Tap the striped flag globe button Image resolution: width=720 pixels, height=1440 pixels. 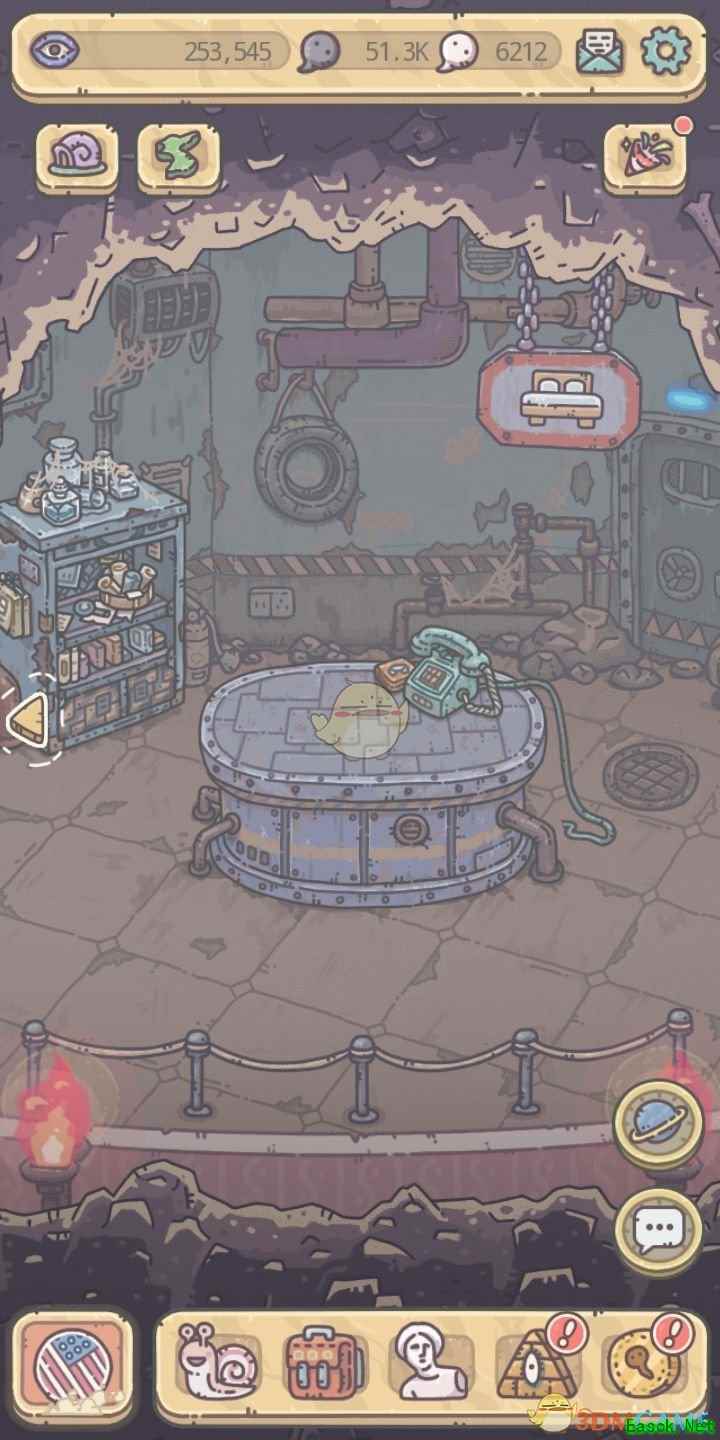pos(72,1366)
